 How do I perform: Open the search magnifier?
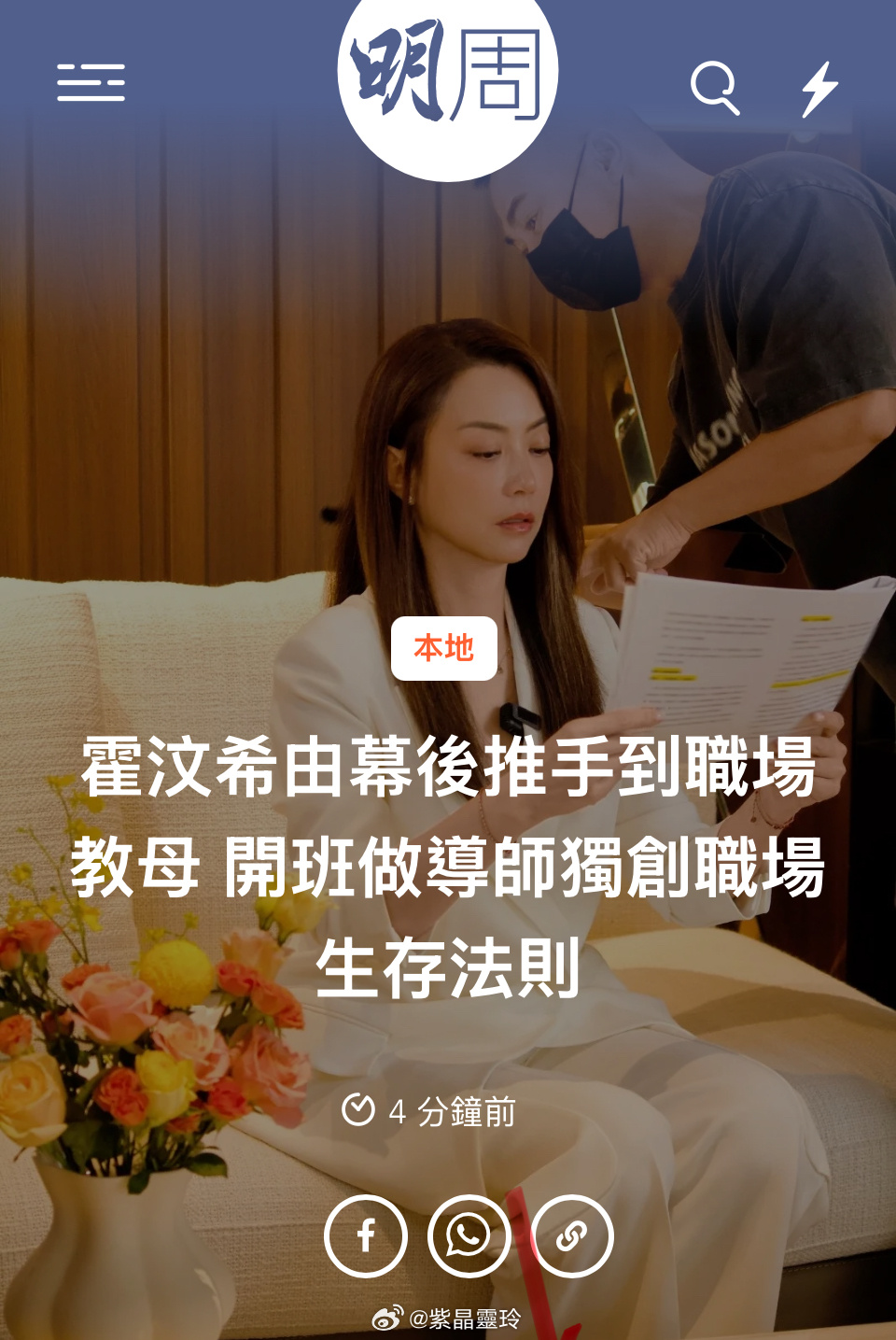pos(715,88)
